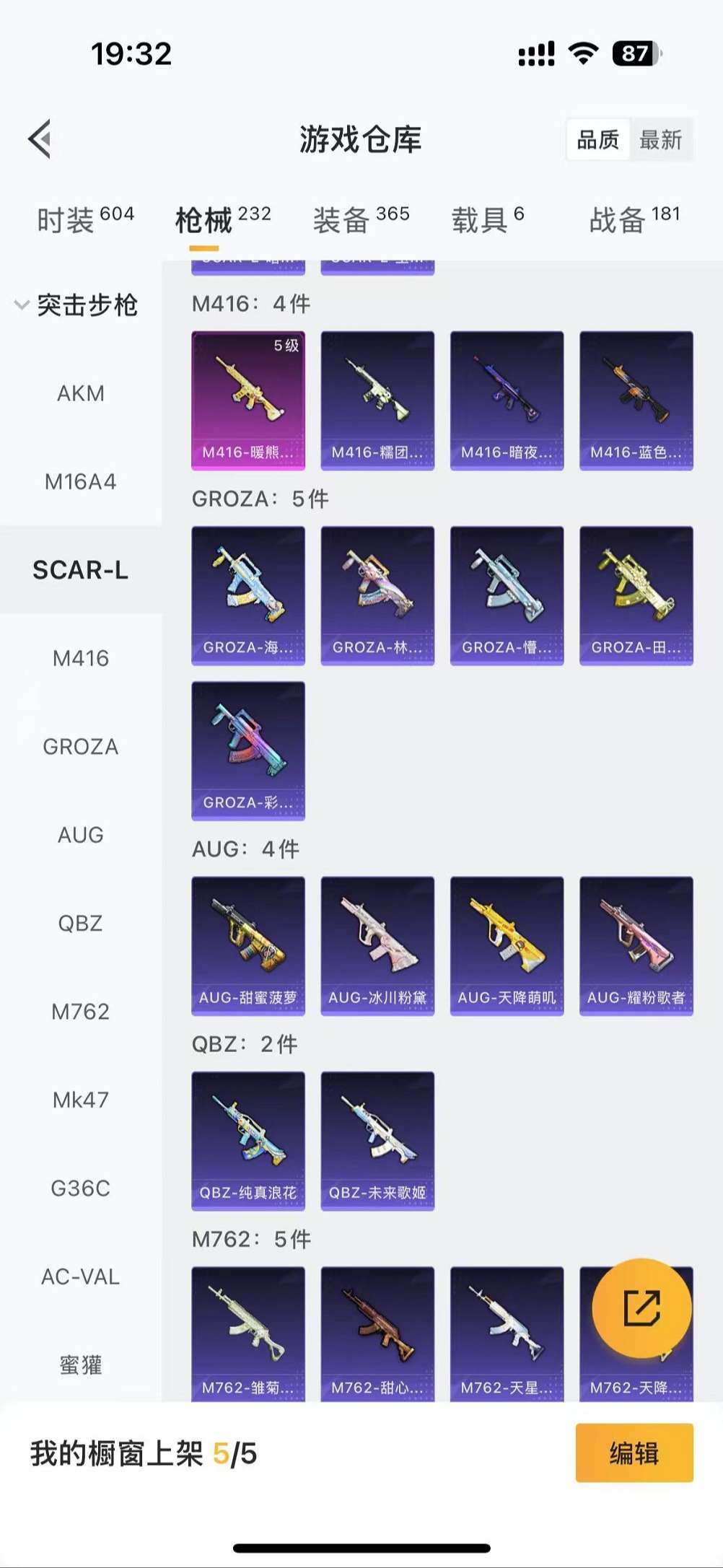Open the AUG-甜蜜菠萝 skin
Screen dimensions: 723x1568
click(247, 945)
